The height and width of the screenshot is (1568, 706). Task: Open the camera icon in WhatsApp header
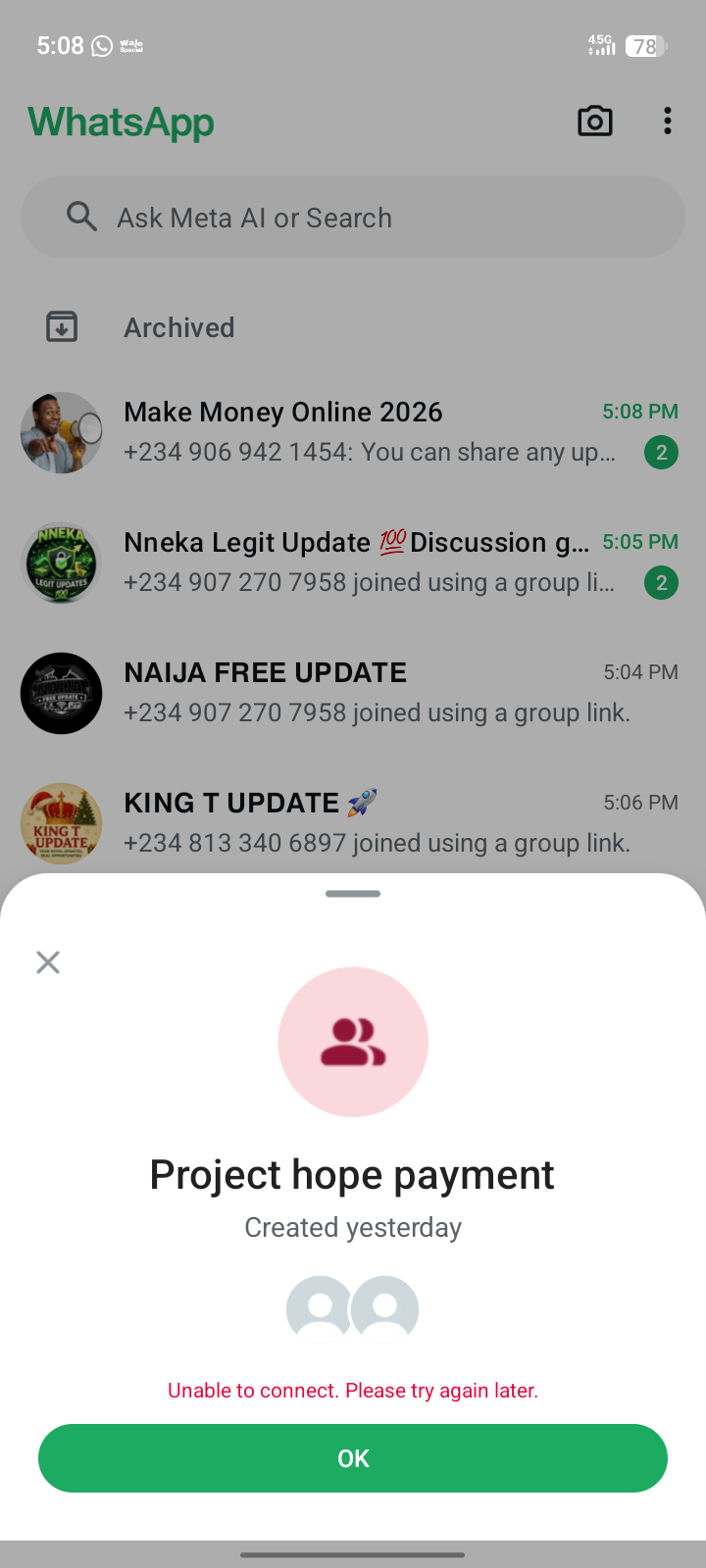pos(595,122)
